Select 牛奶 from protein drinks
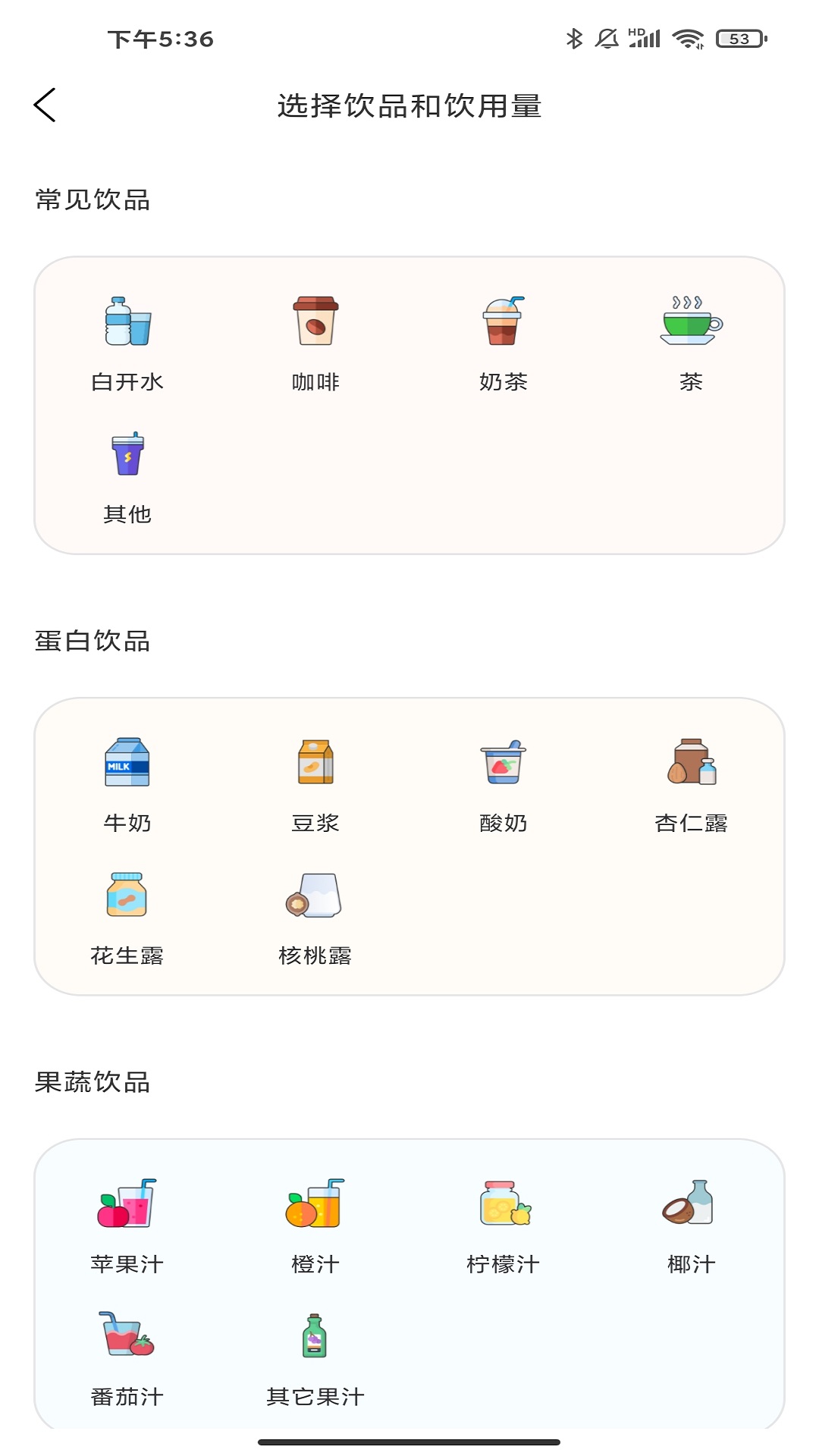The width and height of the screenshot is (819, 1456). coord(127,784)
